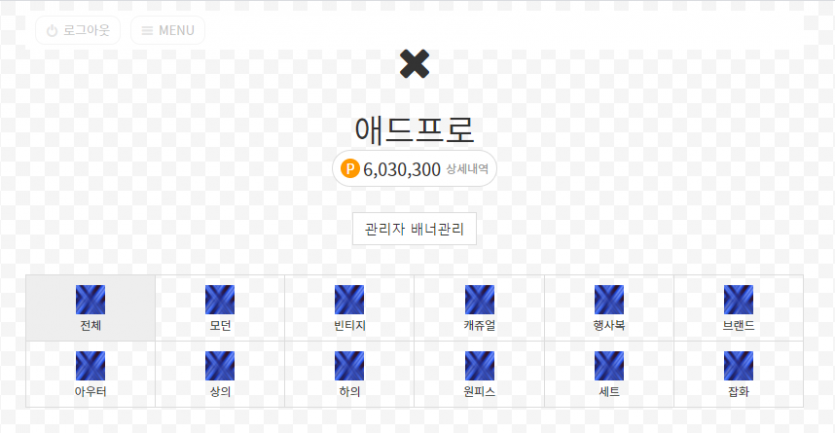This screenshot has width=835, height=433.
Task: Select the 전체 category
Action: [91, 308]
